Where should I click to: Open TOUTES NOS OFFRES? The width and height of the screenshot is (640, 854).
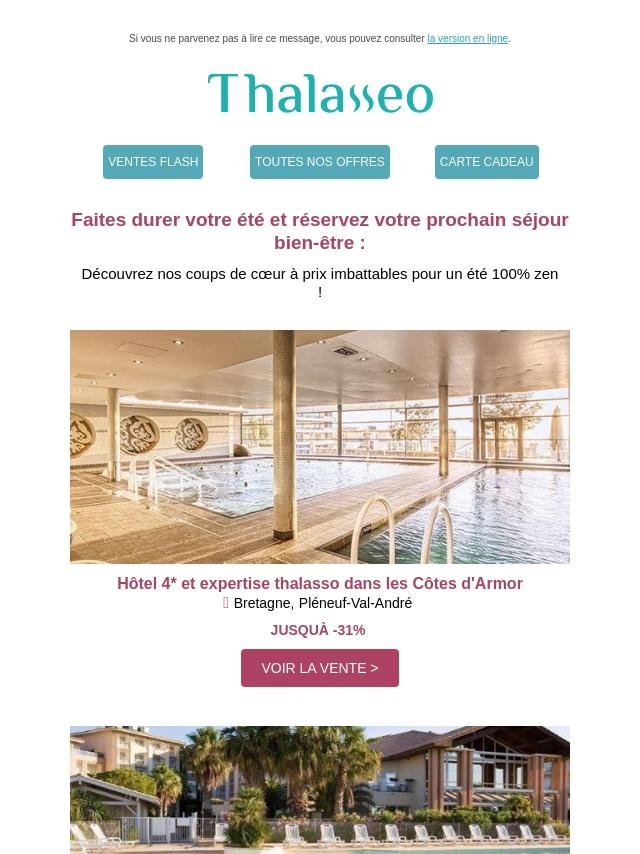tap(319, 162)
